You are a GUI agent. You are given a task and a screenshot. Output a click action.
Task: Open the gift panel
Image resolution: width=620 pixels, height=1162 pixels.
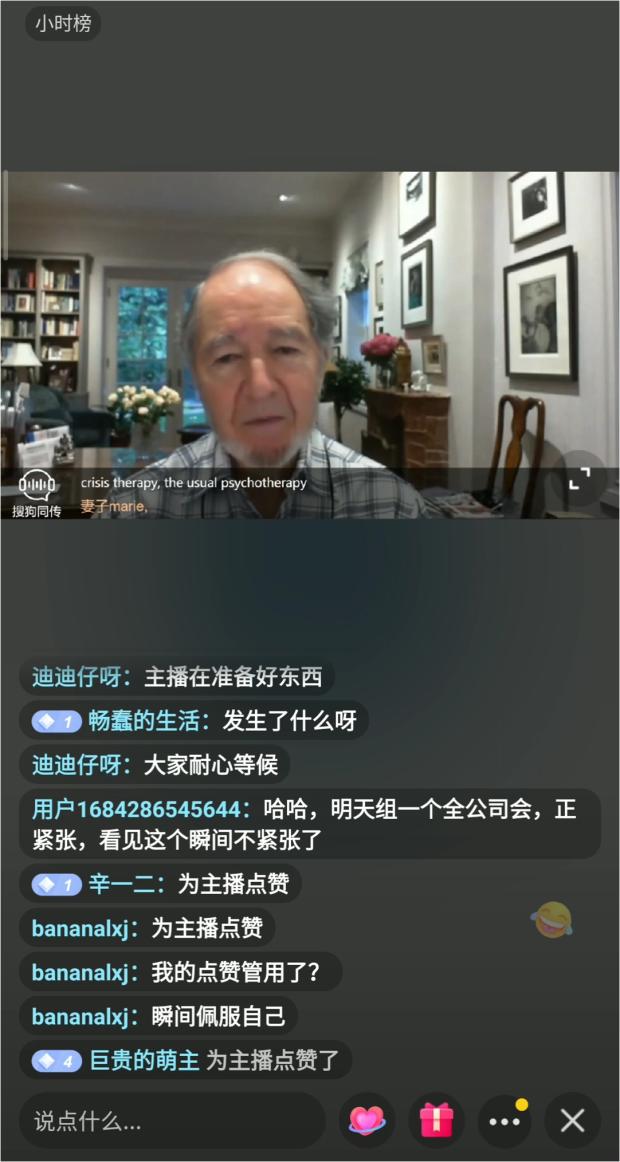pos(436,1120)
